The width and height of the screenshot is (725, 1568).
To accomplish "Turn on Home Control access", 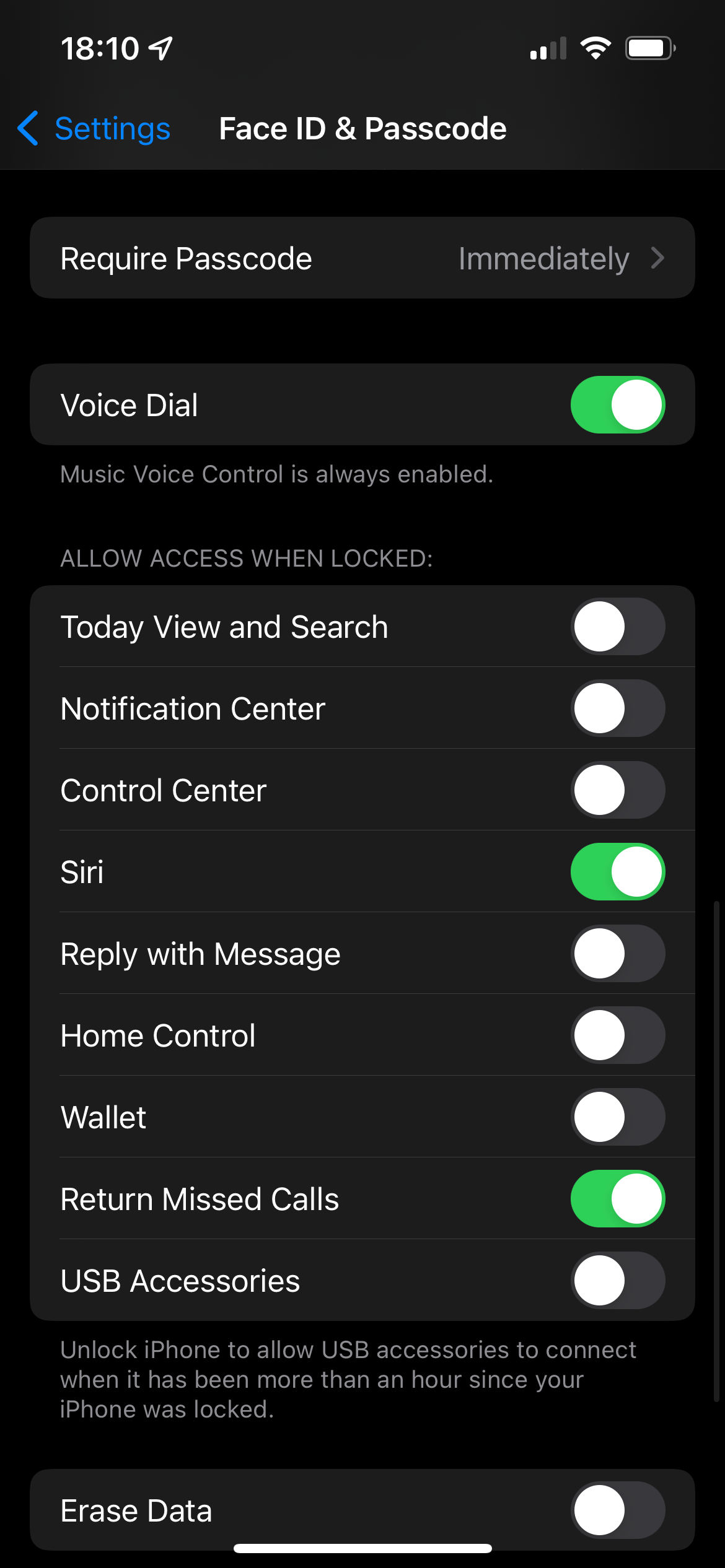I will (617, 1035).
